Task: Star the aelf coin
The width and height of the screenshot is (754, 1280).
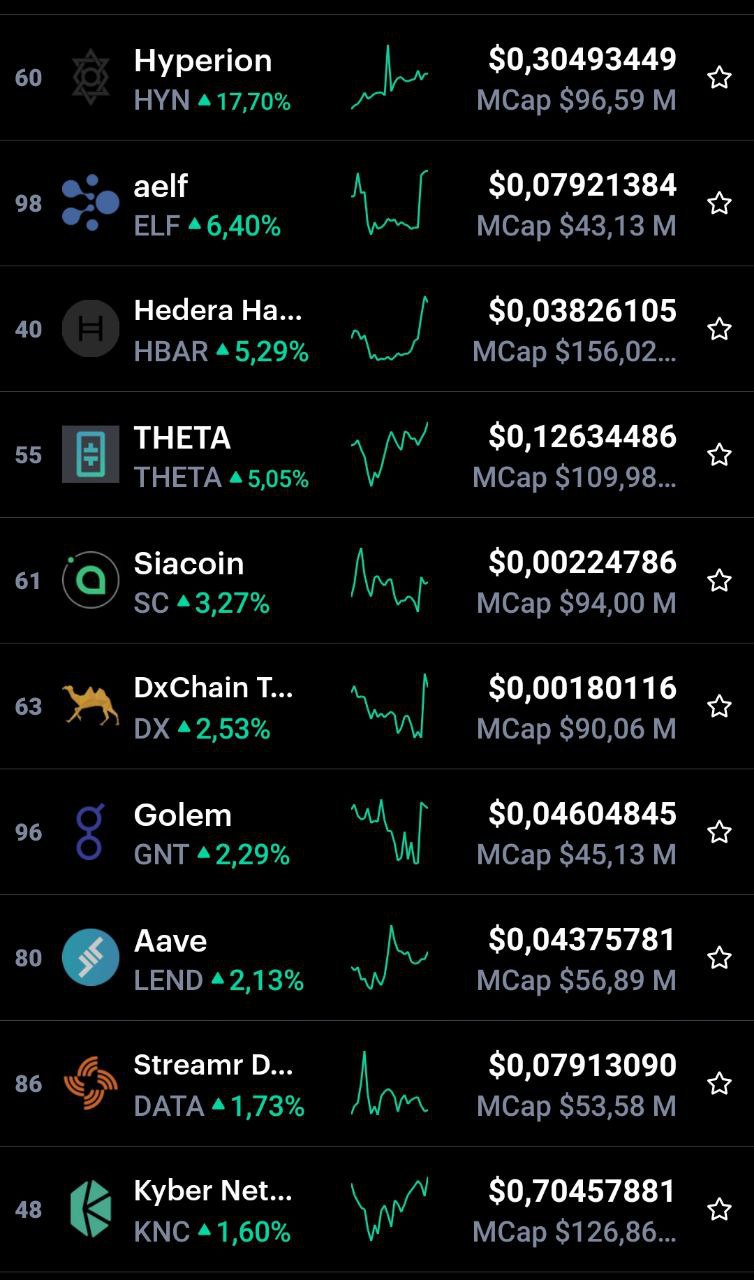Action: coord(719,204)
